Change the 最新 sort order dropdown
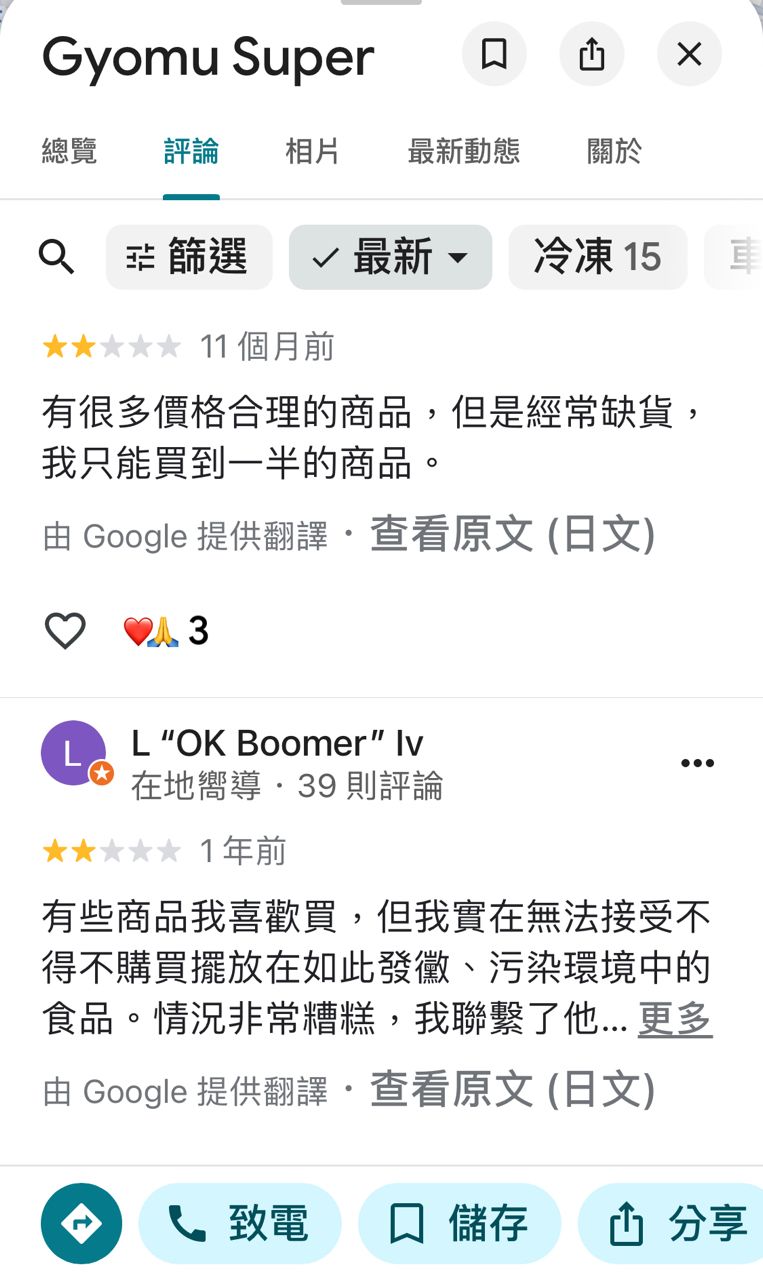Image resolution: width=763 pixels, height=1280 pixels. pos(390,258)
